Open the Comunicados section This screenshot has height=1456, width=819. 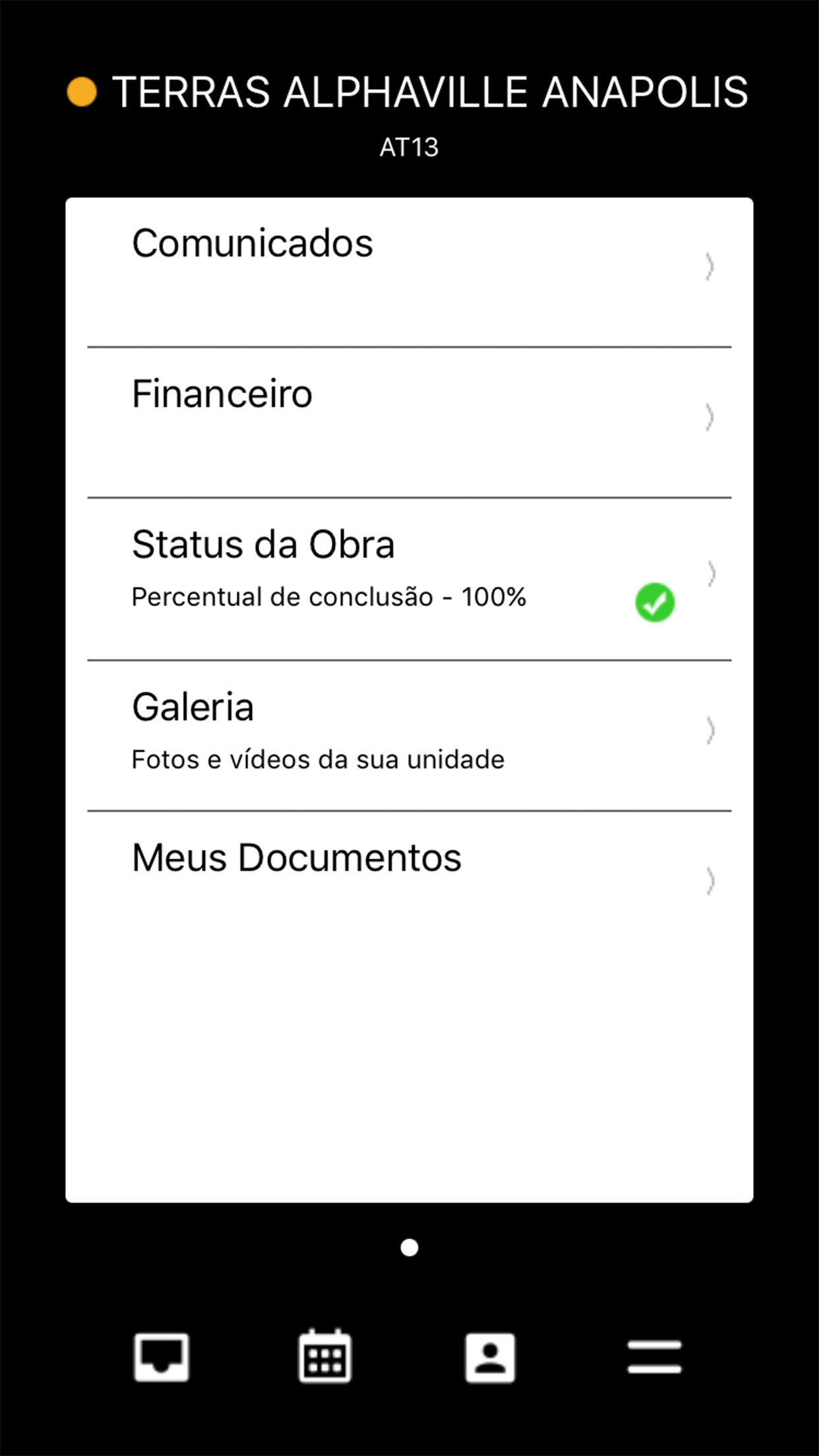click(409, 267)
